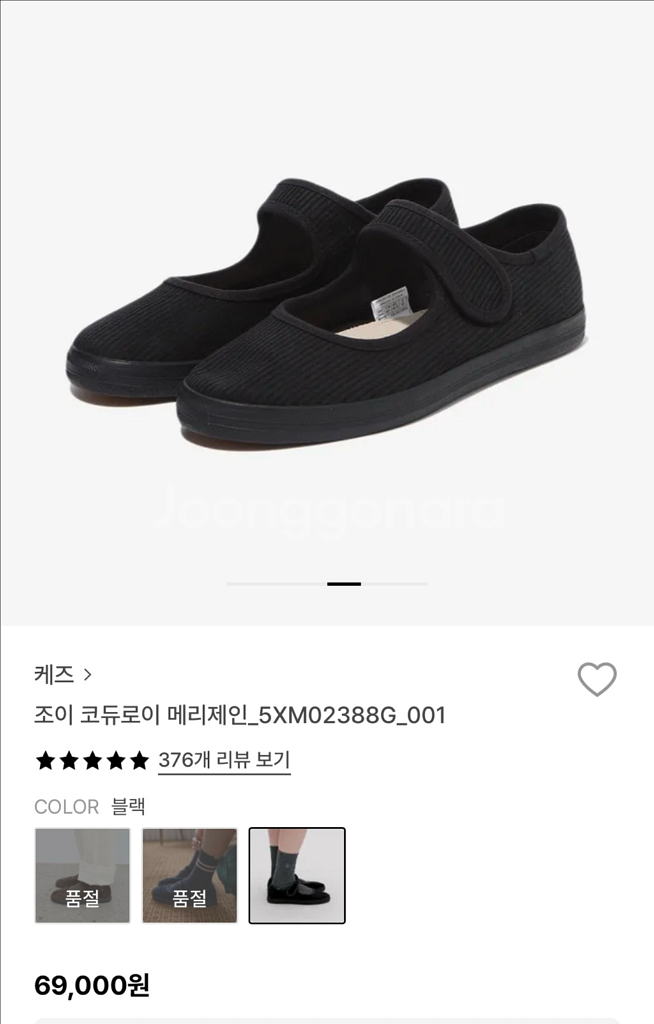
Task: View the 376개 리뷰 보기 link
Action: click(224, 760)
